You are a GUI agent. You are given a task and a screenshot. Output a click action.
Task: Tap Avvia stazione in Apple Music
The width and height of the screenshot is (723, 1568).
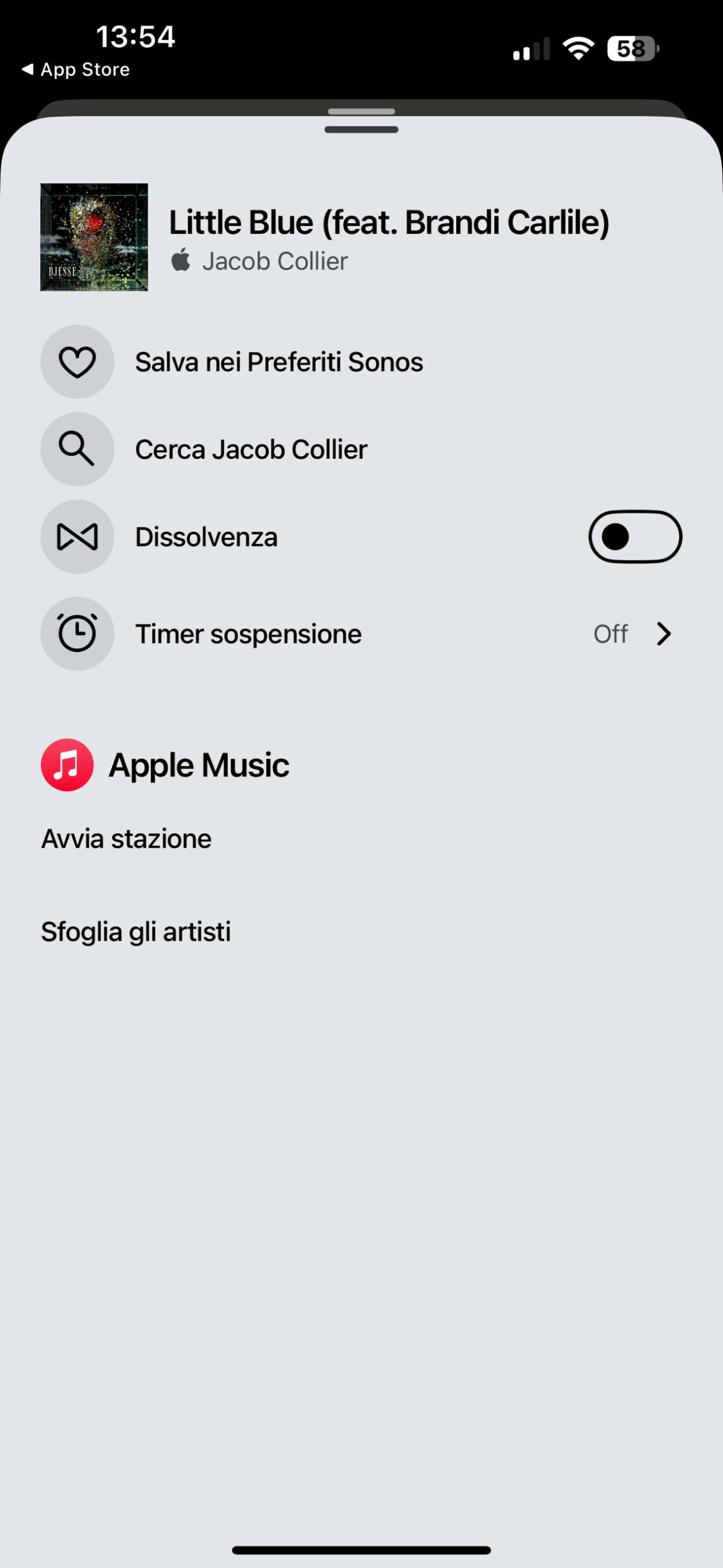tap(127, 839)
